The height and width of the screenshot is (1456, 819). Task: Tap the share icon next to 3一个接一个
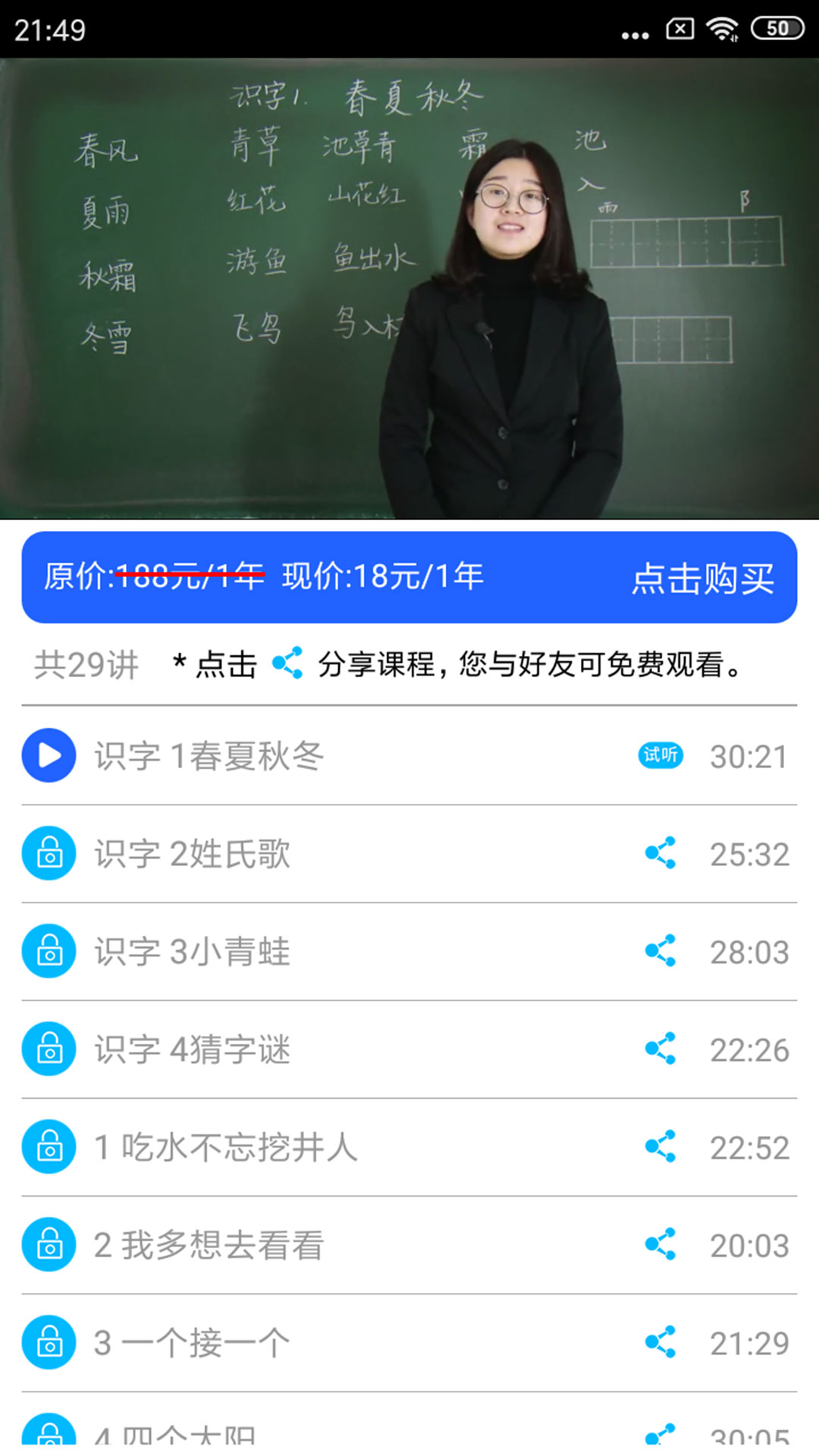coord(661,1341)
